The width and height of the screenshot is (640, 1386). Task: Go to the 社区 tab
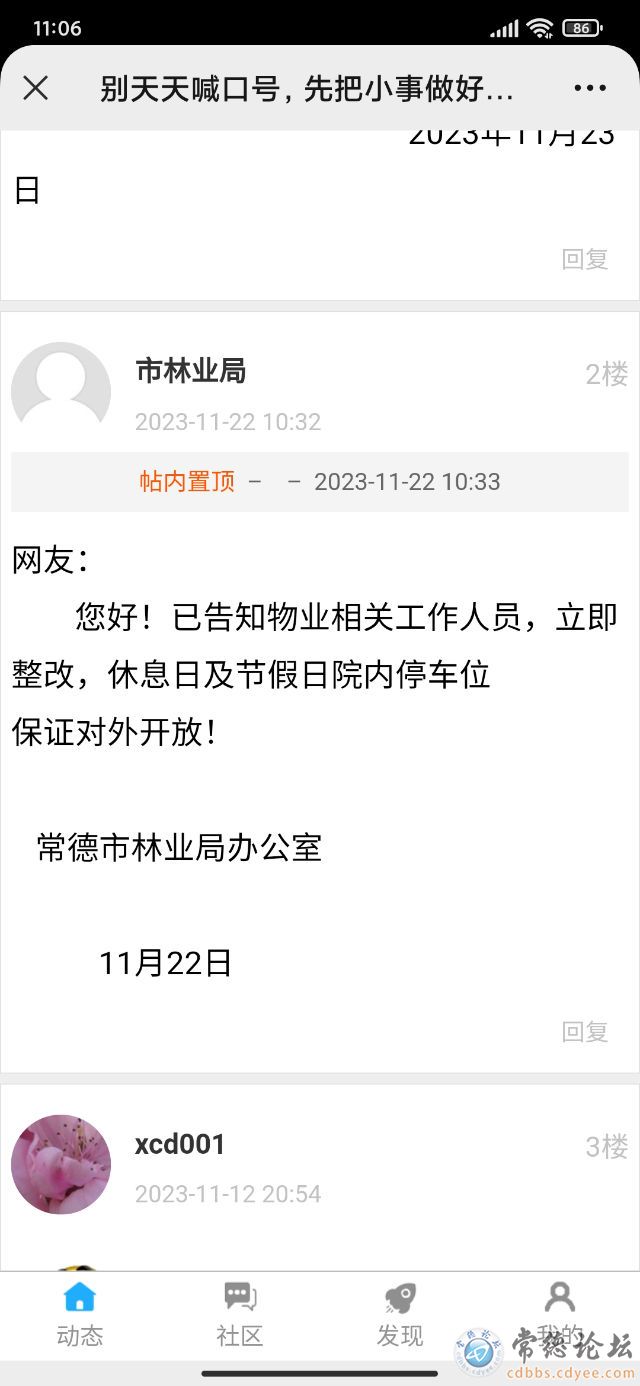240,1314
